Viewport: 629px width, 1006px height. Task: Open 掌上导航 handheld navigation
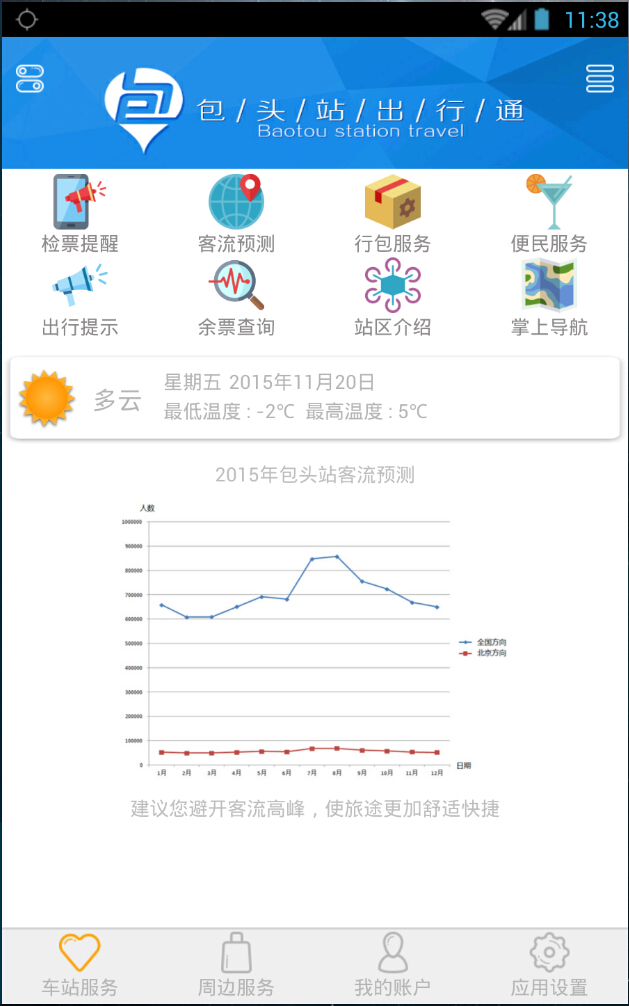click(x=549, y=297)
